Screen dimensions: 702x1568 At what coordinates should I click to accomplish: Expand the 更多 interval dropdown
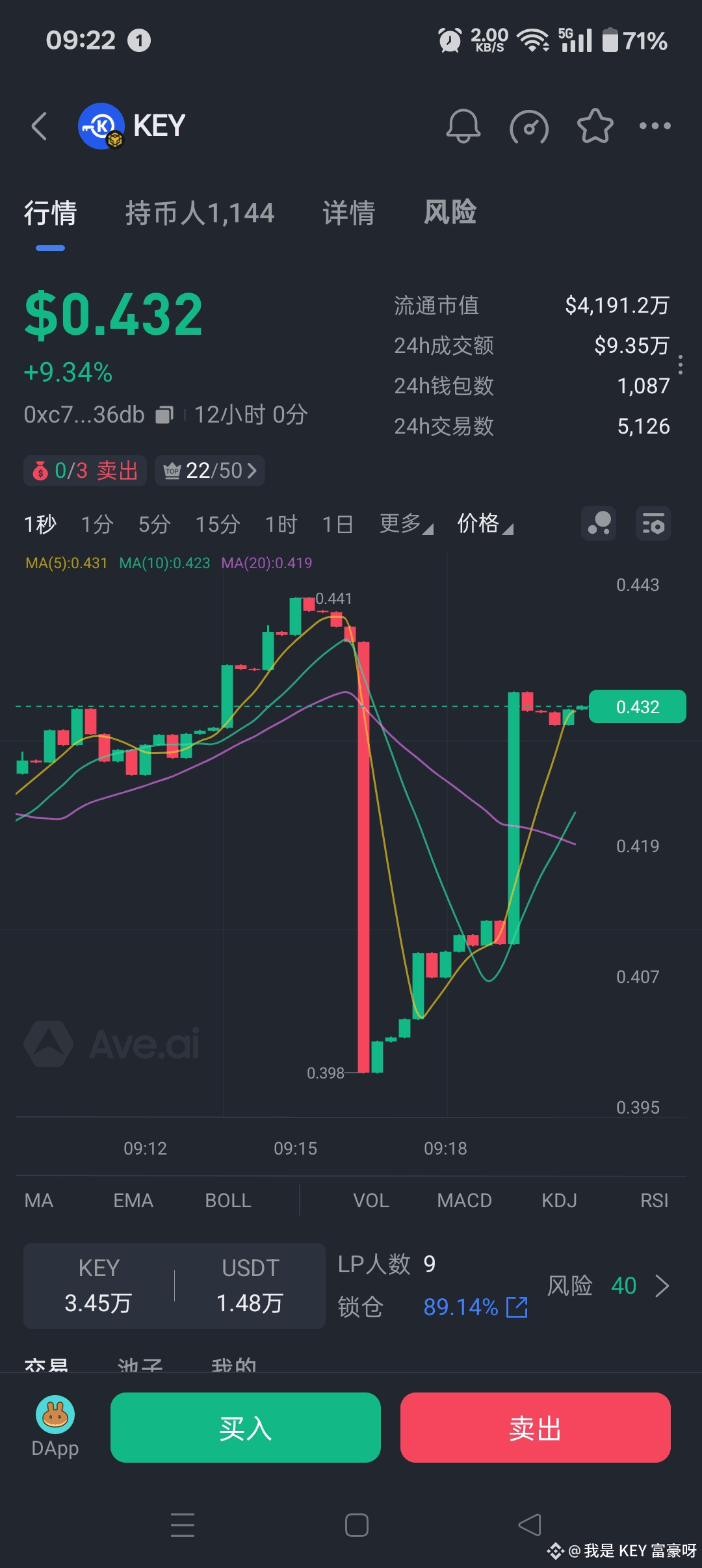(x=406, y=524)
